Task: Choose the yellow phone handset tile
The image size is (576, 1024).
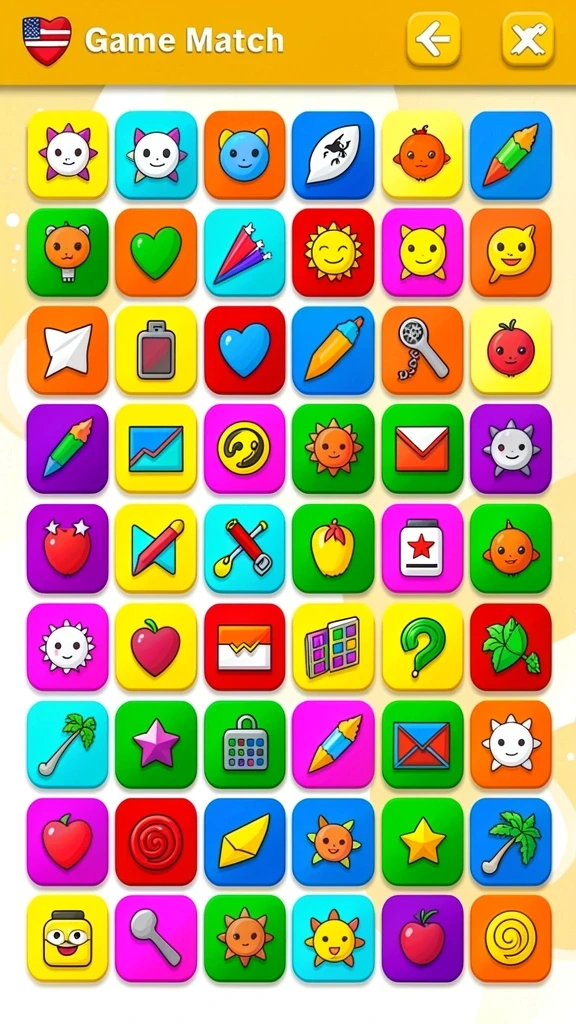Action: tap(245, 449)
